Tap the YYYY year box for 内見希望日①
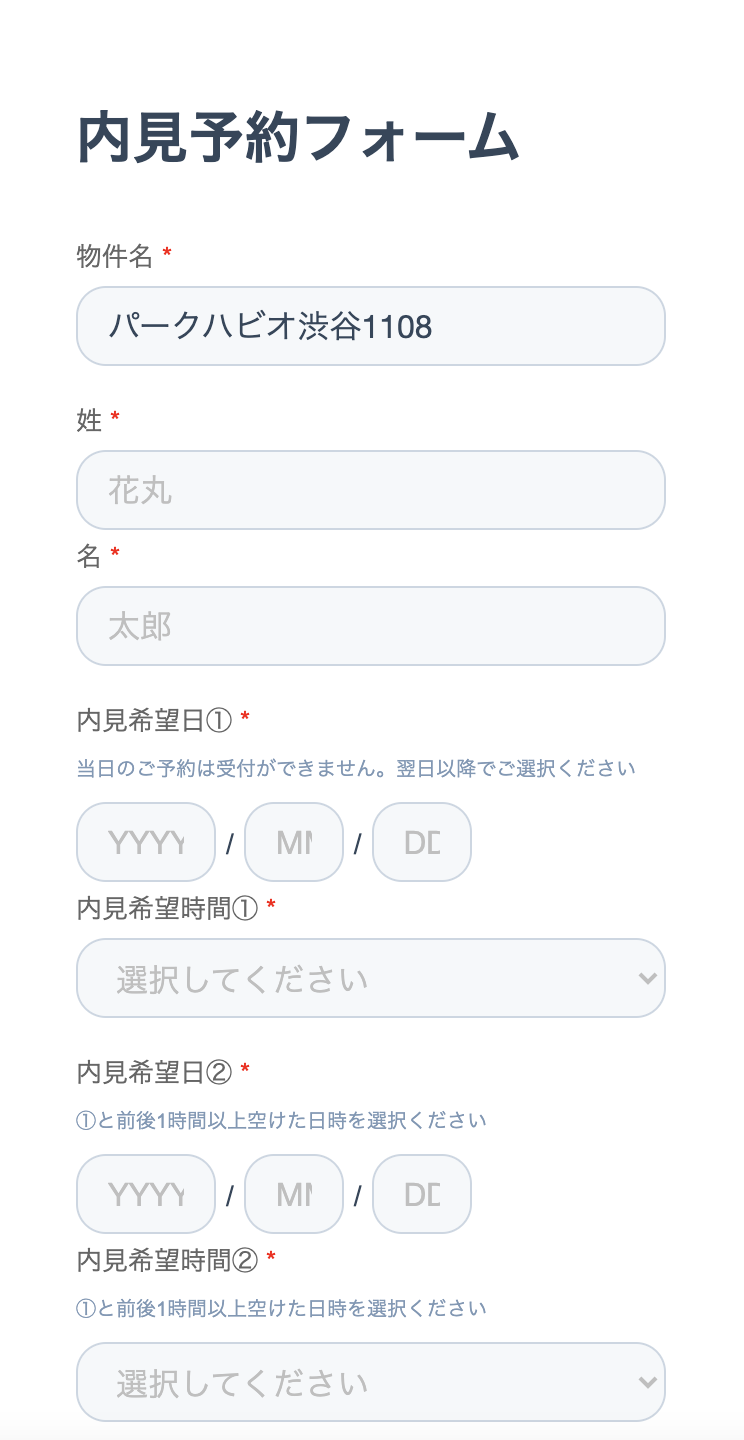 [x=146, y=842]
